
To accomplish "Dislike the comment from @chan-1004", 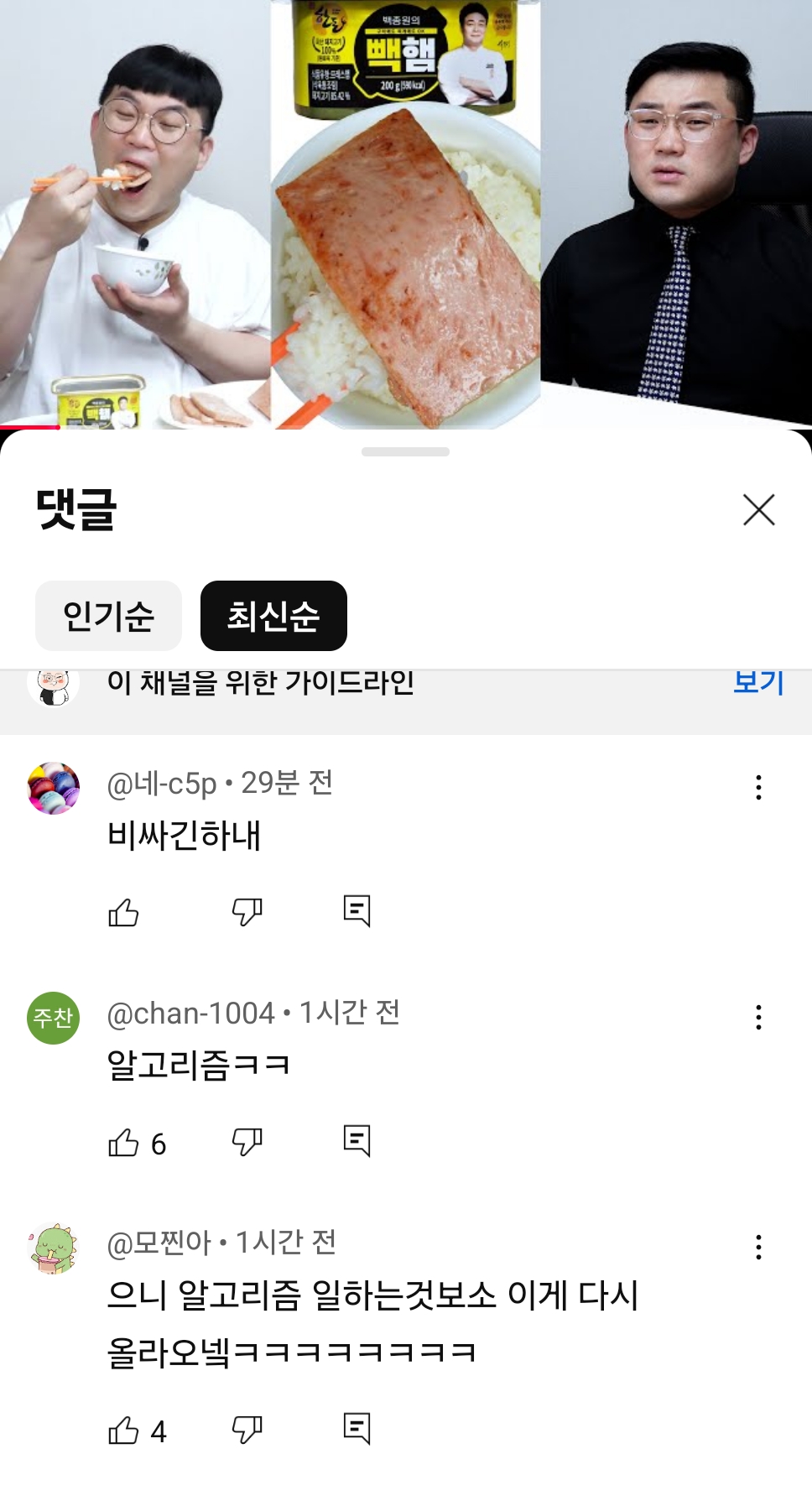I will click(247, 1142).
